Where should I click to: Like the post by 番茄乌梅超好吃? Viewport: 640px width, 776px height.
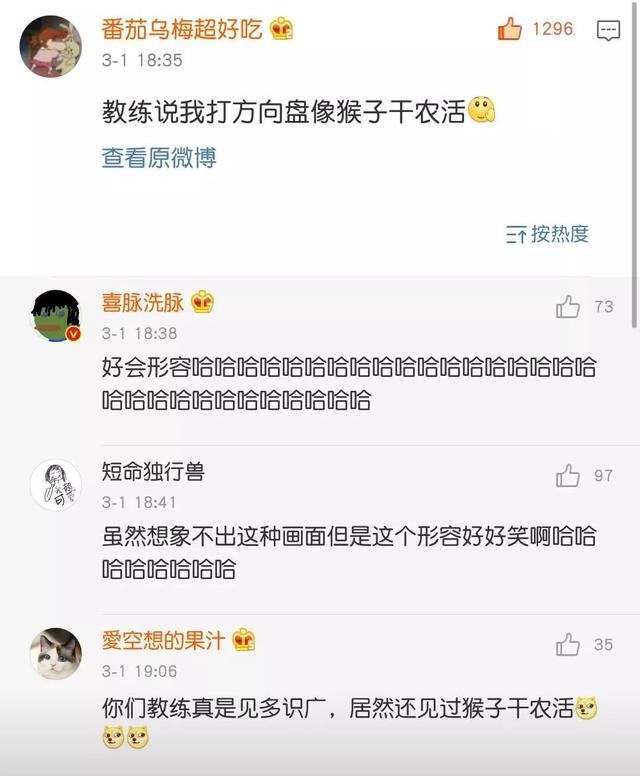tap(511, 30)
